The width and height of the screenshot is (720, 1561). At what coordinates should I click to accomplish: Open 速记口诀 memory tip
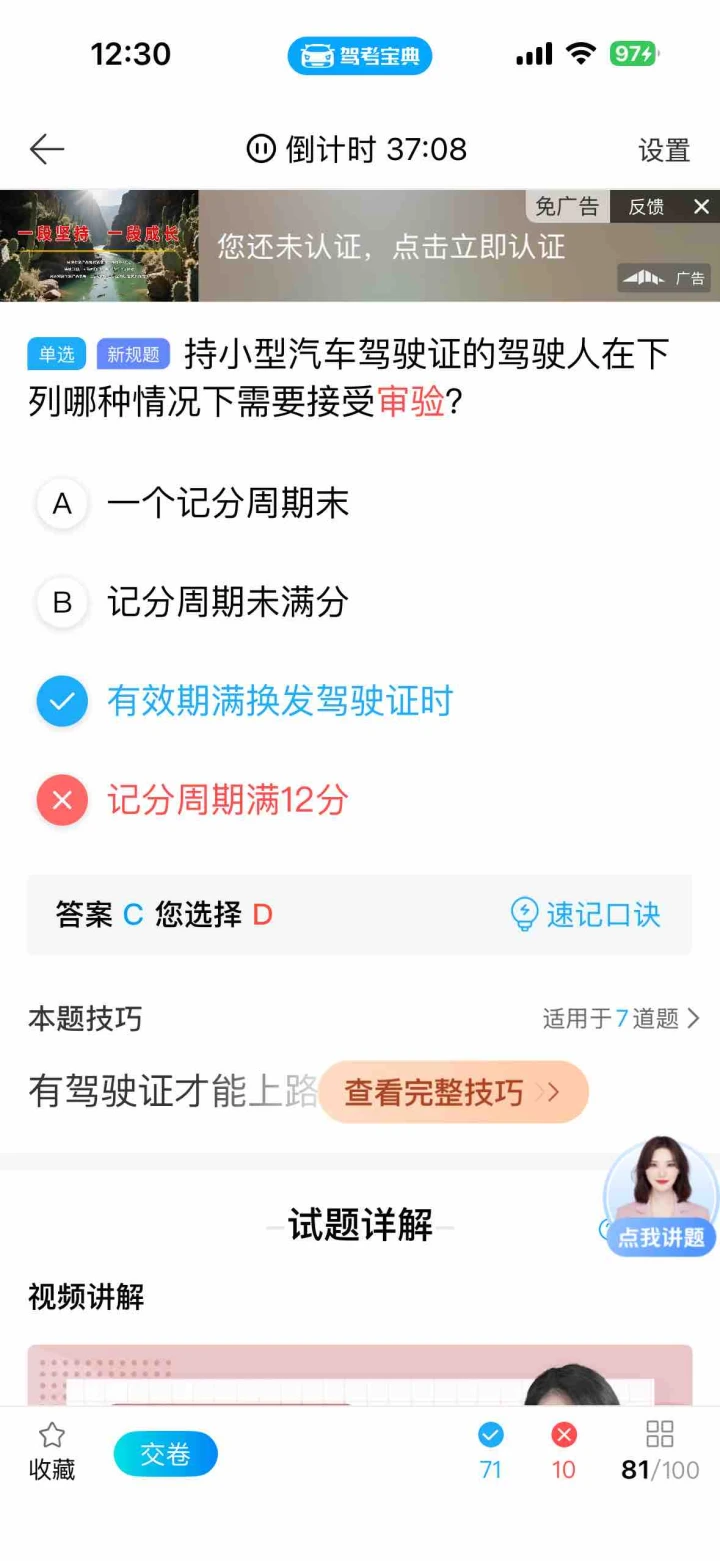pyautogui.click(x=586, y=914)
